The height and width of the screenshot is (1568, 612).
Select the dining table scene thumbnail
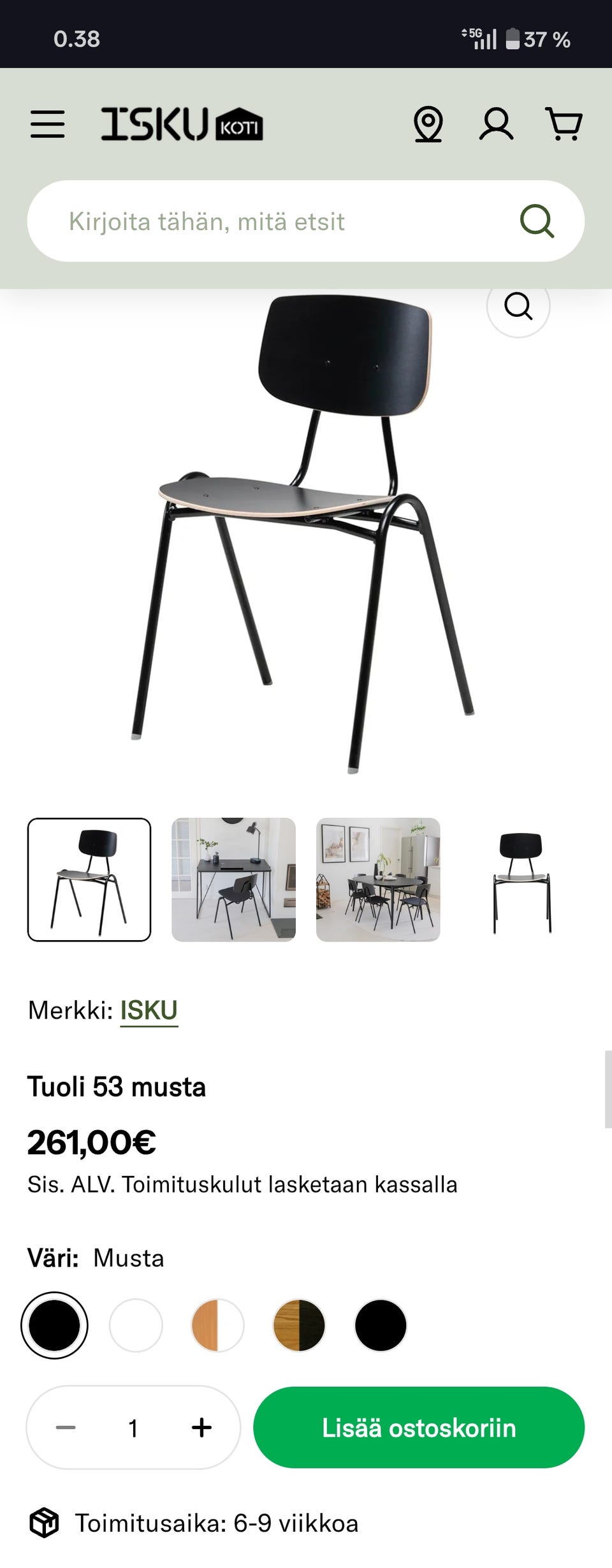(x=378, y=880)
